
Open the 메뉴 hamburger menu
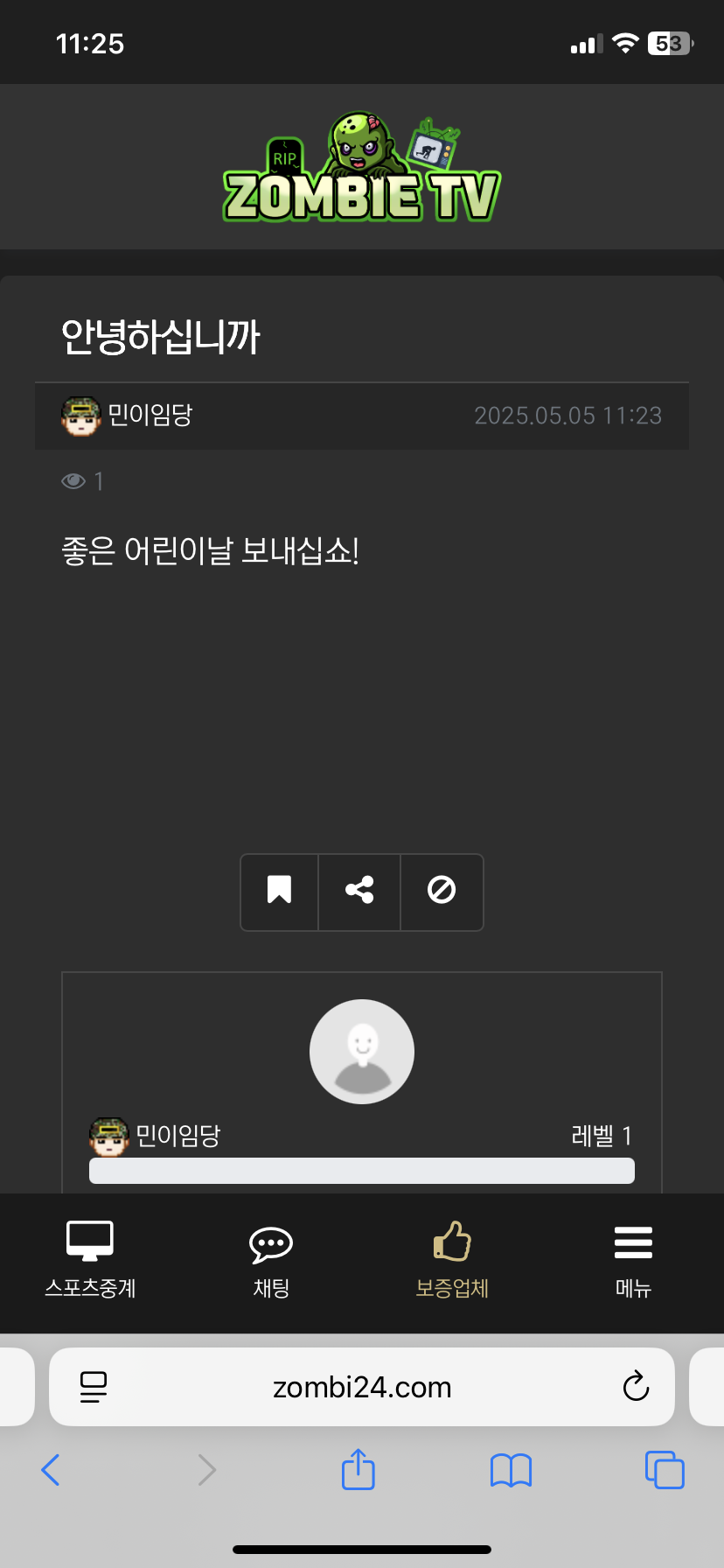click(633, 1259)
